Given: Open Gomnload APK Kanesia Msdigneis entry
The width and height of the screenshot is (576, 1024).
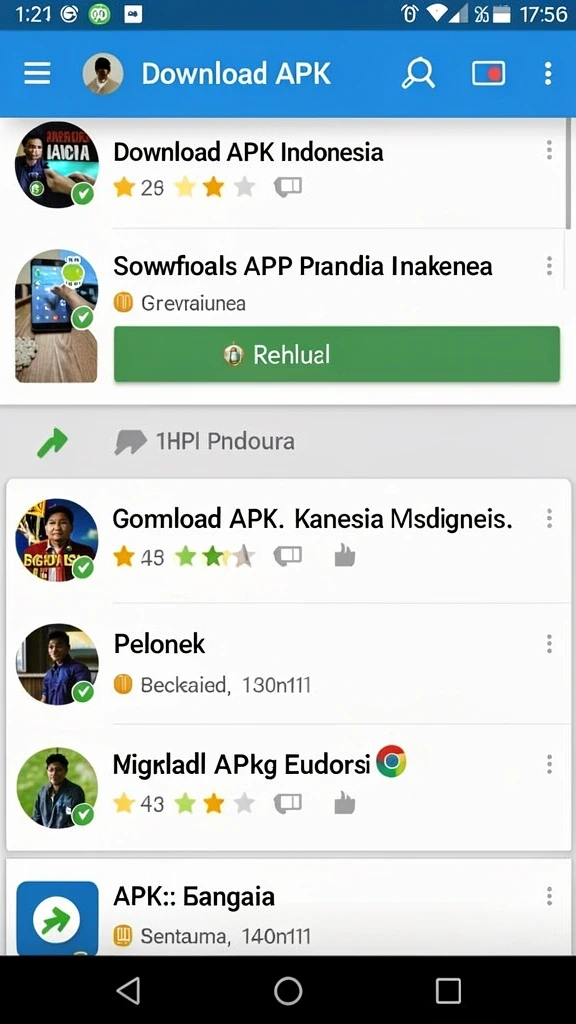Looking at the screenshot, I should pyautogui.click(x=287, y=541).
